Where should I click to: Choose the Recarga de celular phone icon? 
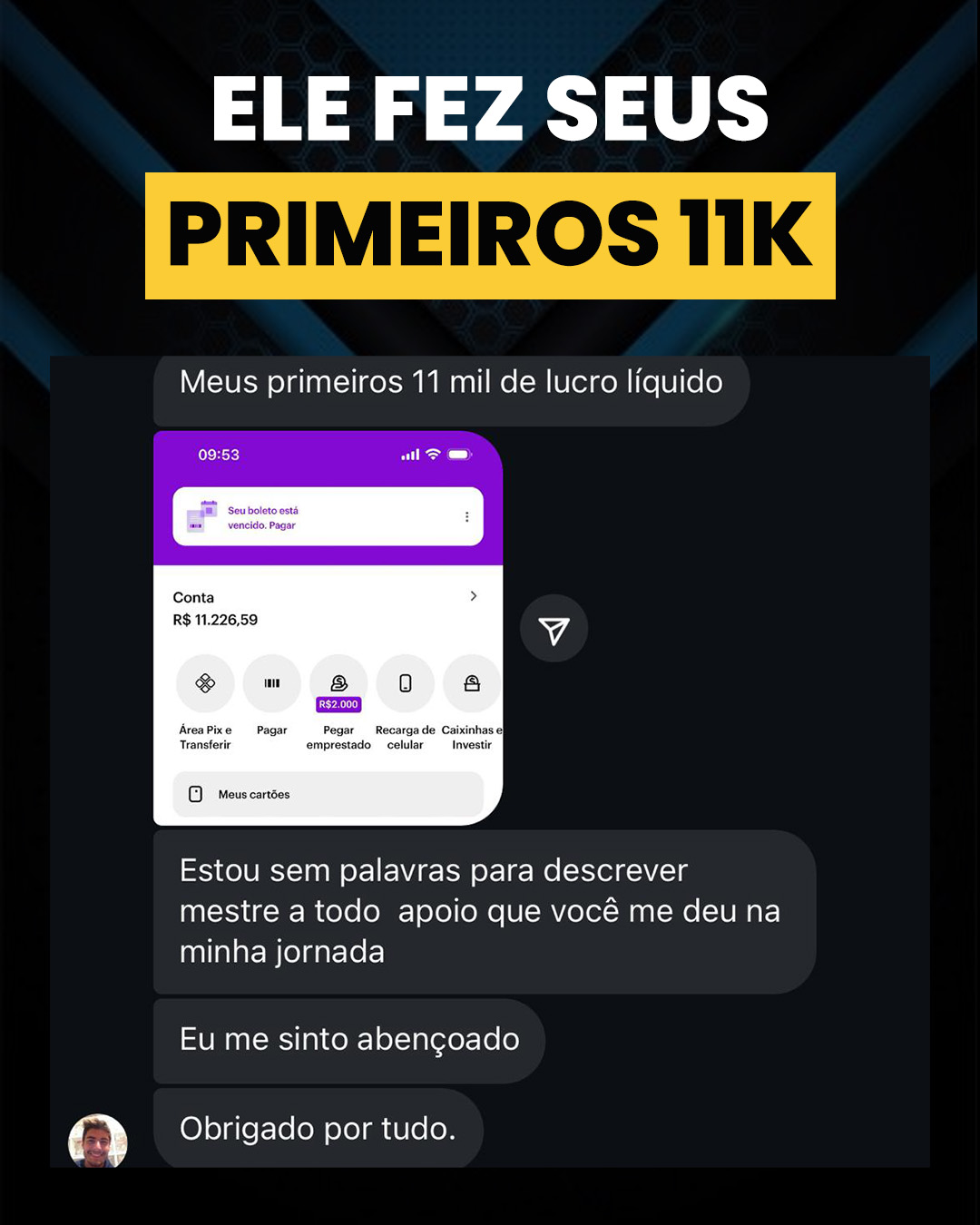pyautogui.click(x=405, y=684)
